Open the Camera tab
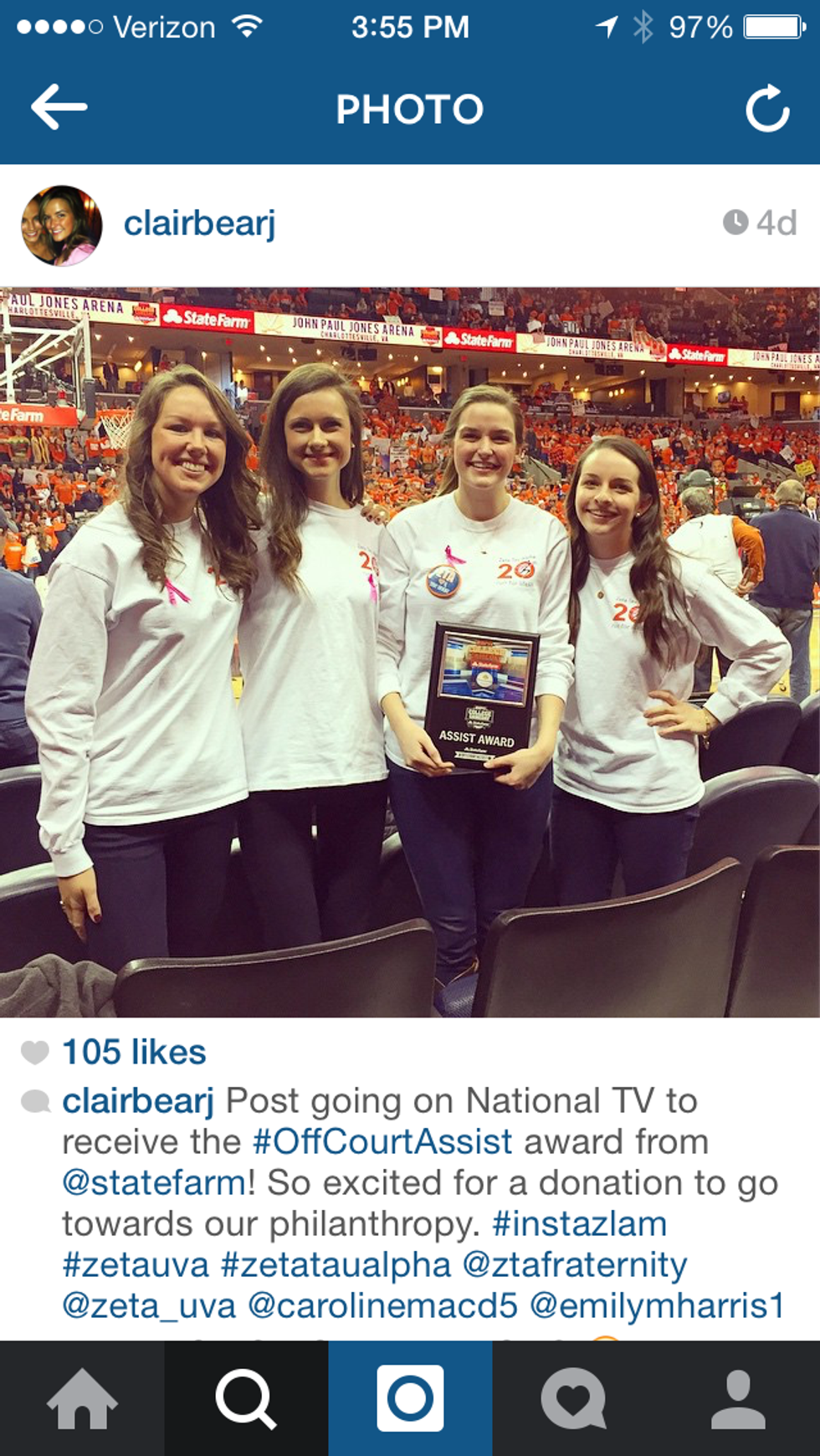Viewport: 820px width, 1456px height. click(x=410, y=1398)
